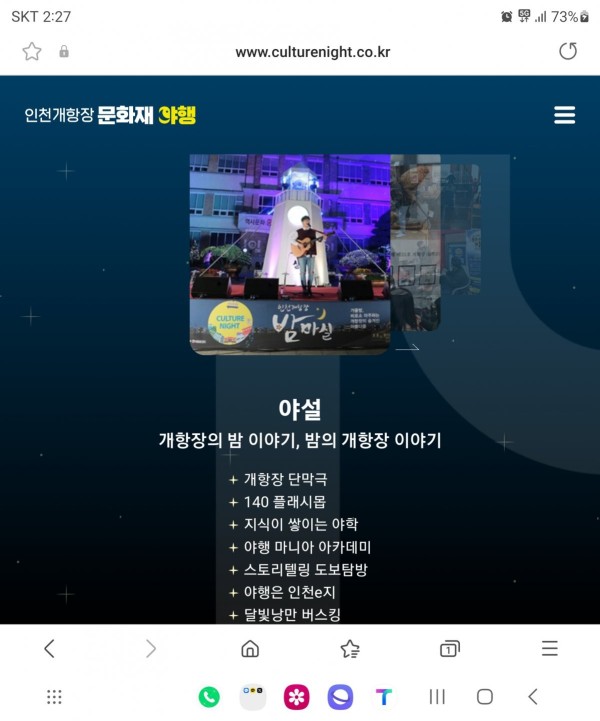The image size is (600, 721).
Task: Launch the T app from the taskbar
Action: (x=384, y=697)
